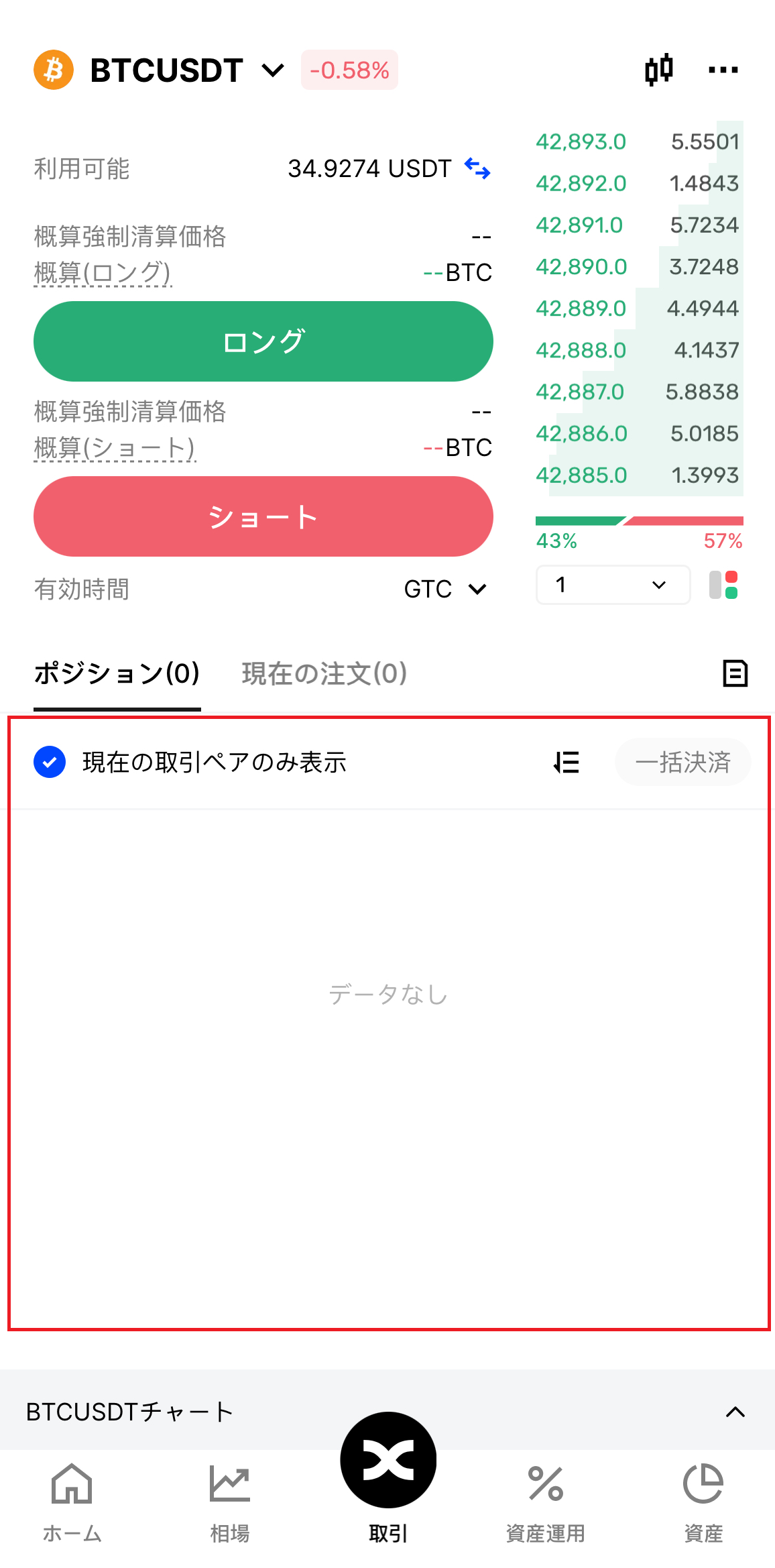Open the three-dot overflow menu
This screenshot has width=775, height=1568.
coord(723,70)
